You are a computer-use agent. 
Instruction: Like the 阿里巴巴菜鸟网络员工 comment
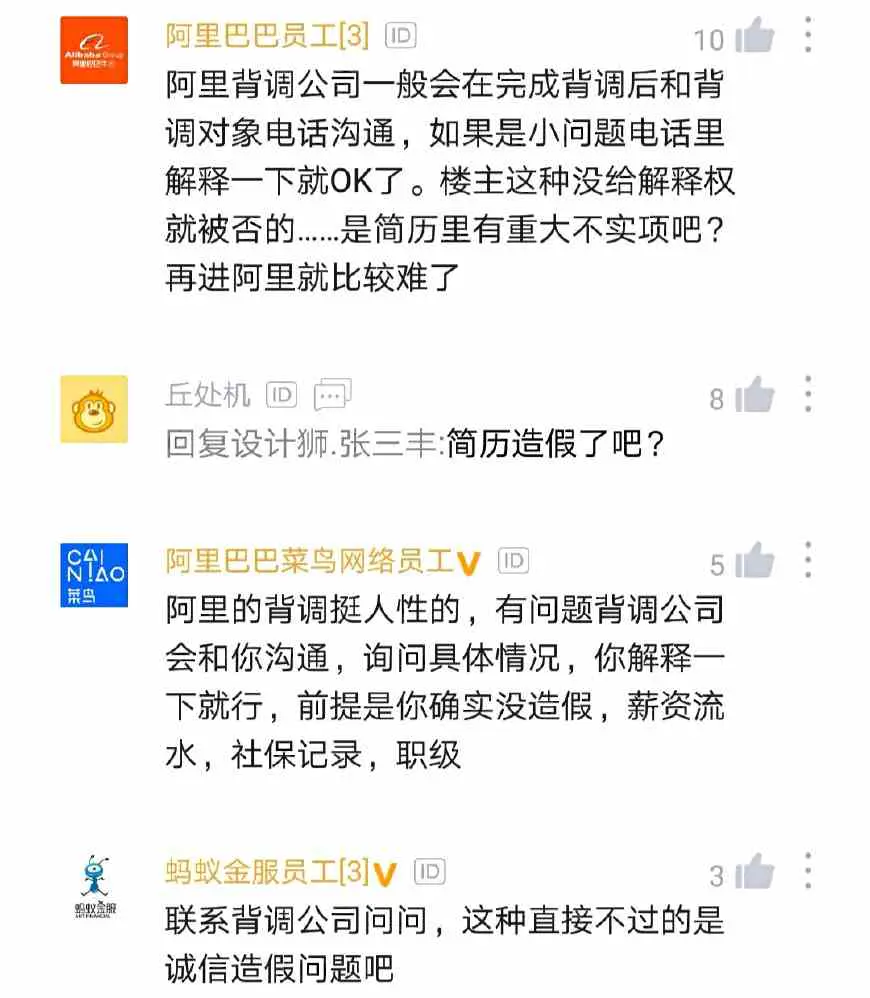pos(755,563)
